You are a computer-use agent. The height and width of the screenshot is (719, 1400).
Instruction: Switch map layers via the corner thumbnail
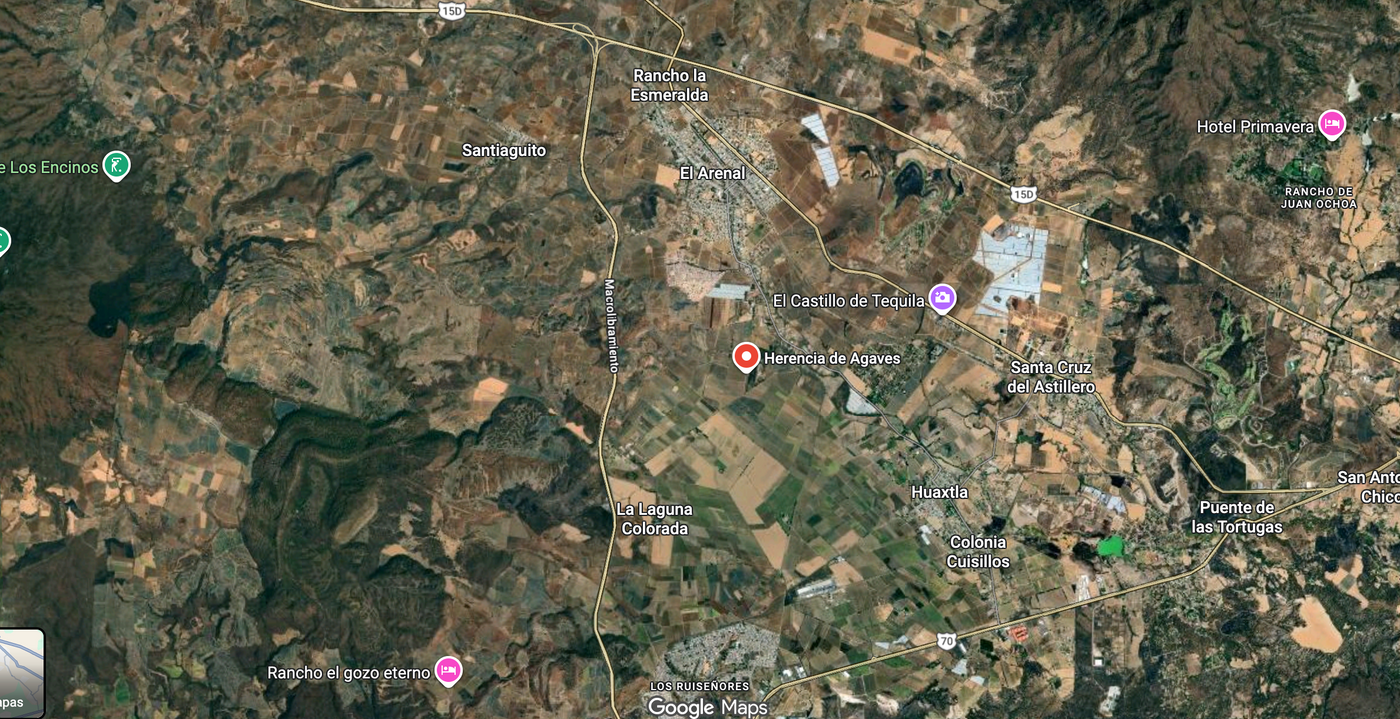(x=20, y=672)
